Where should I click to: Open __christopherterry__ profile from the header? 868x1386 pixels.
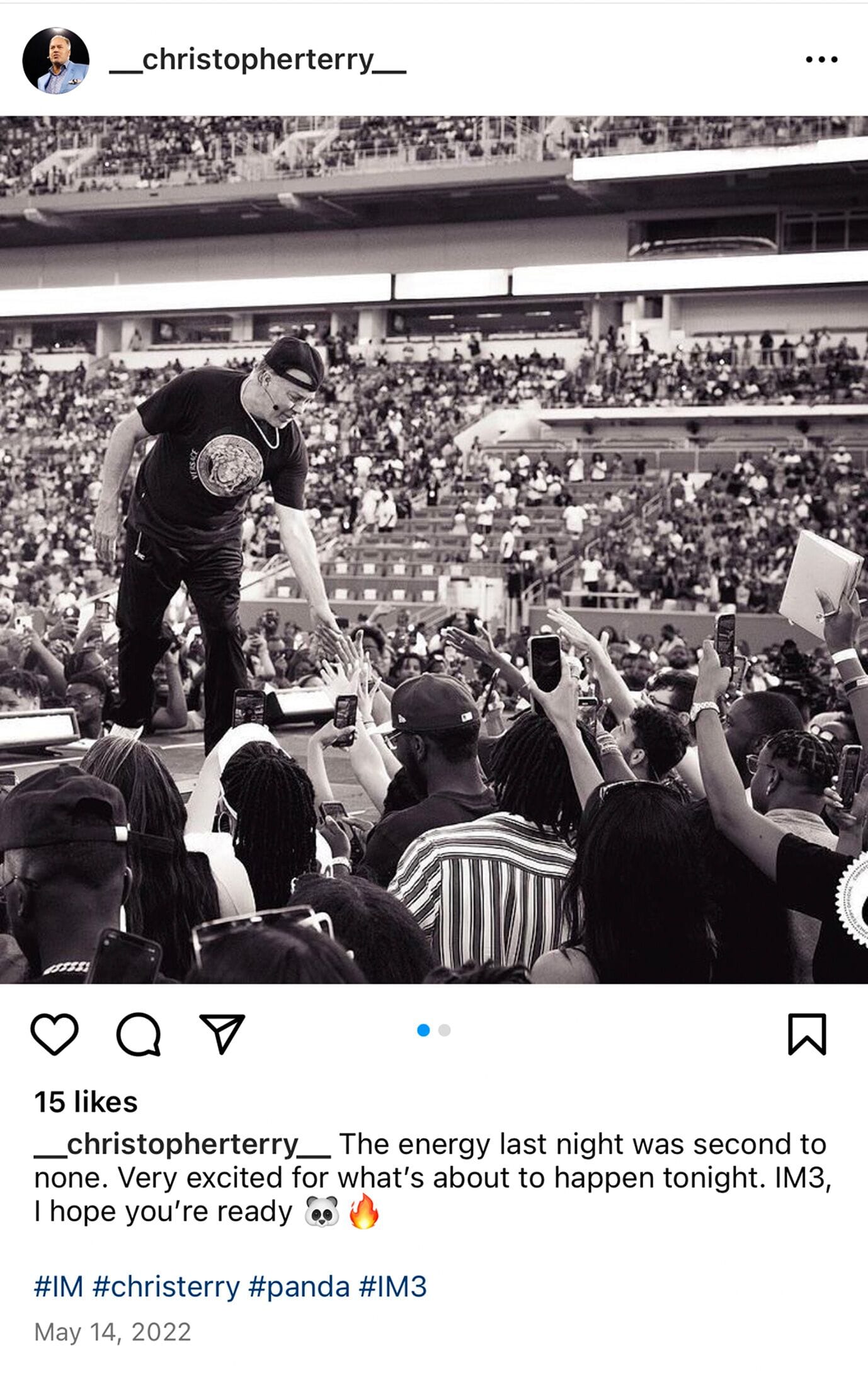257,60
